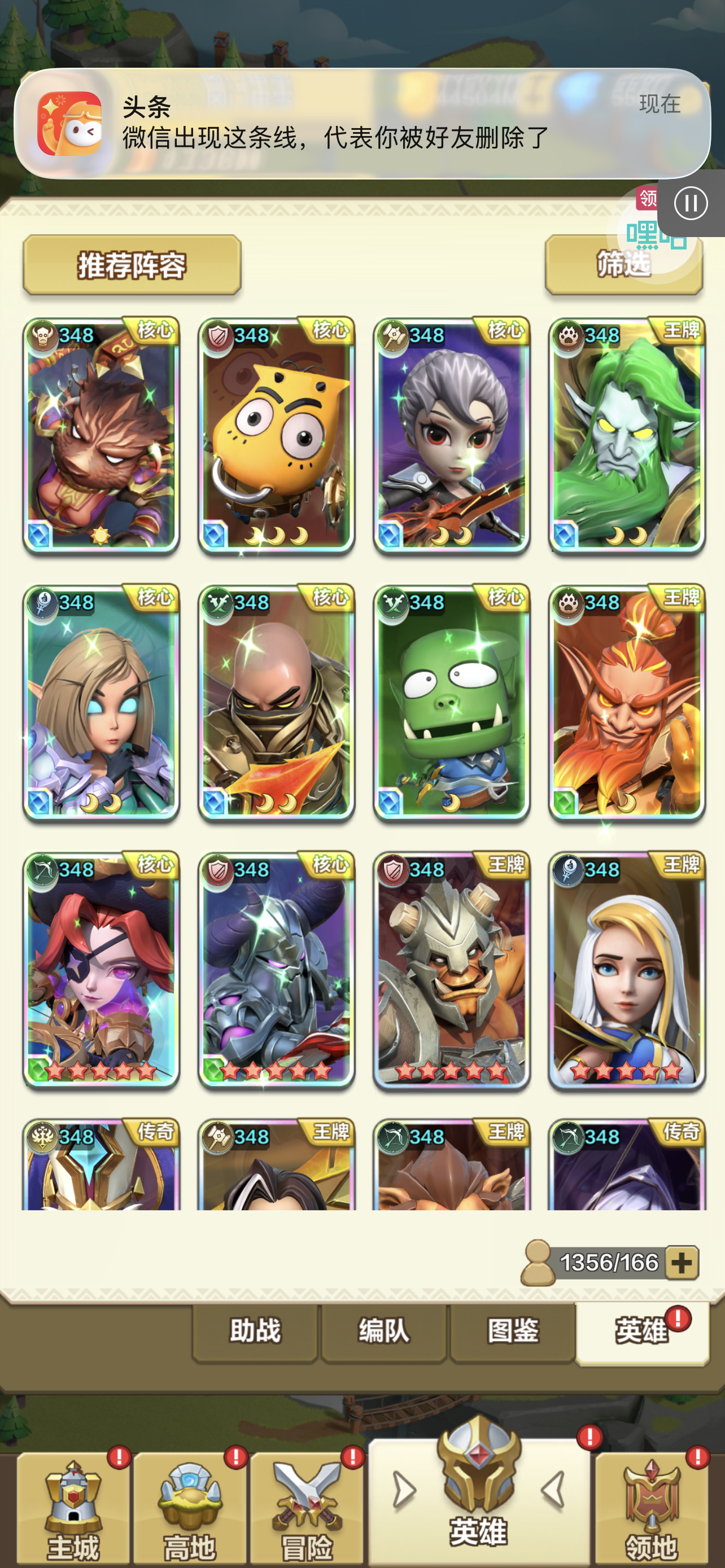Open the 推荐阵容 recommended lineup button
Image resolution: width=725 pixels, height=1568 pixels.
point(132,266)
